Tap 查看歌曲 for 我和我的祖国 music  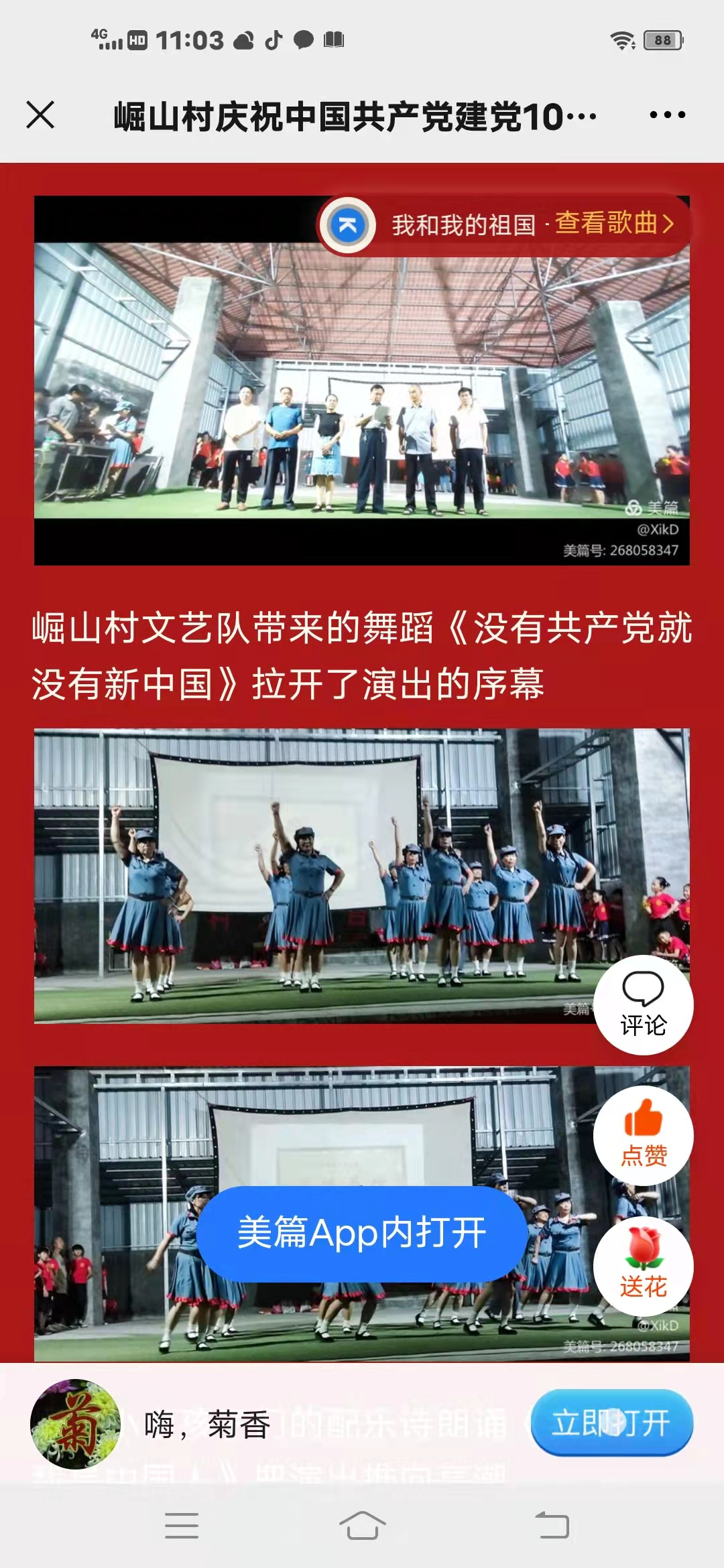(613, 224)
